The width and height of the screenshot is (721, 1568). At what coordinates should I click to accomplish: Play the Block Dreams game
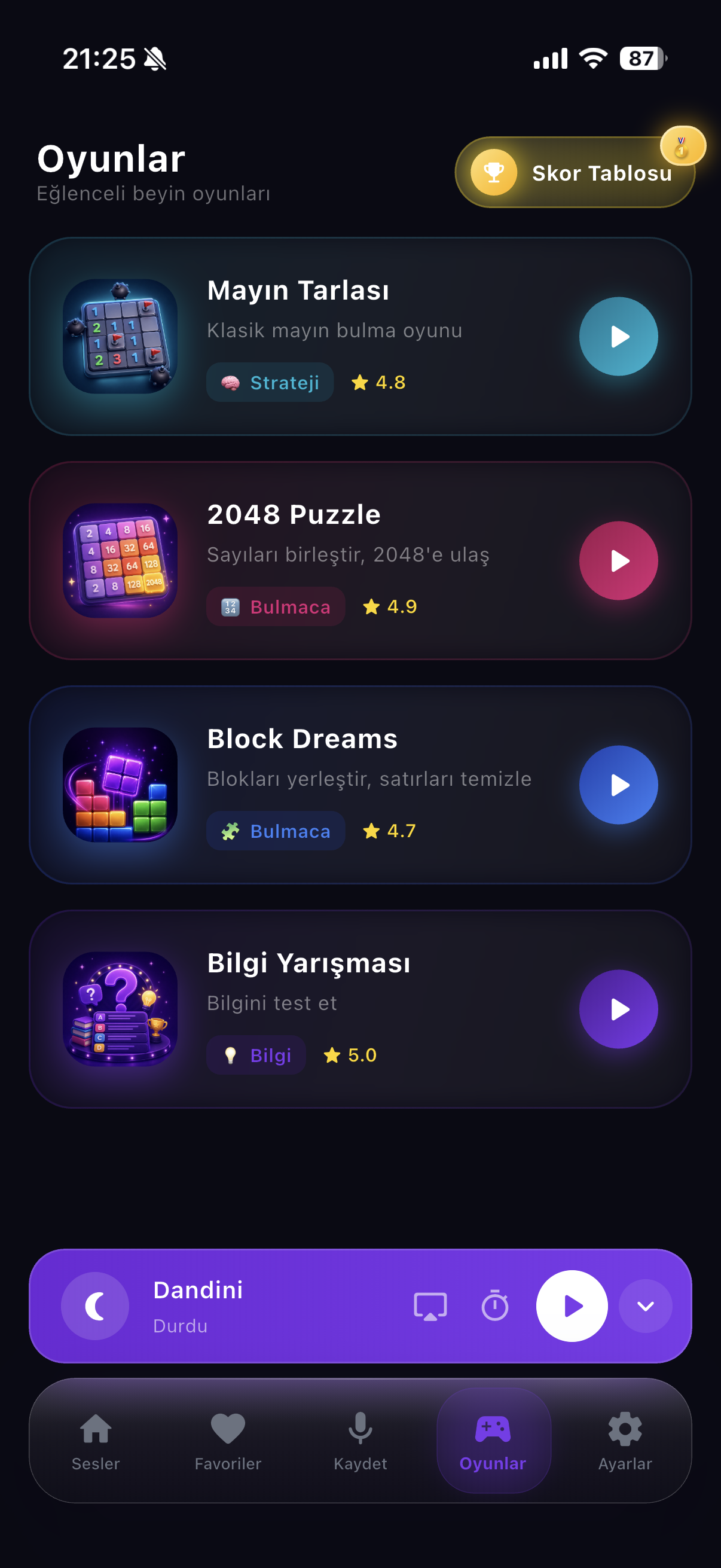(x=618, y=785)
